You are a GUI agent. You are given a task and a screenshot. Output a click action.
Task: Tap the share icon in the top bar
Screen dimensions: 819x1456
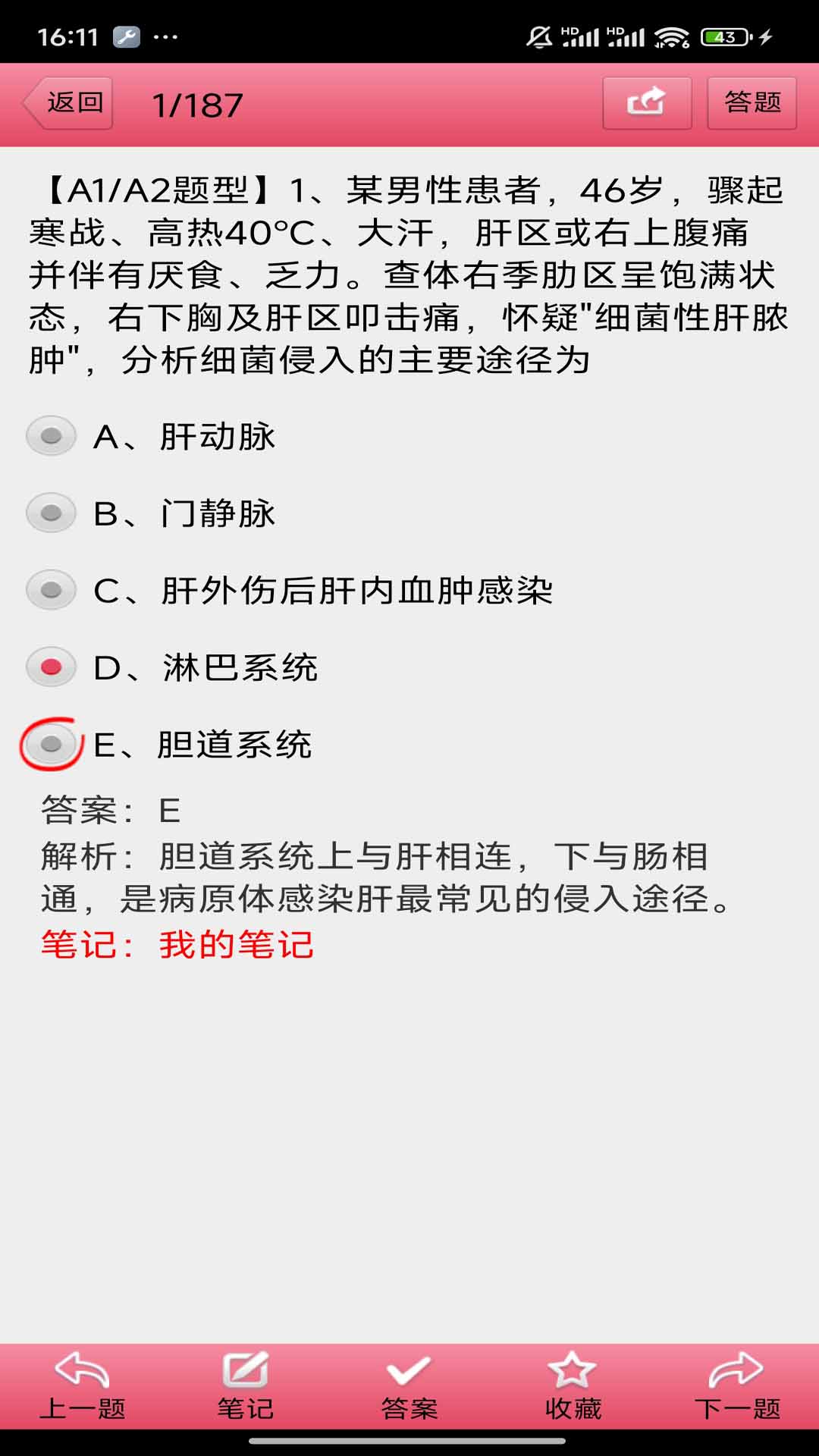[647, 102]
